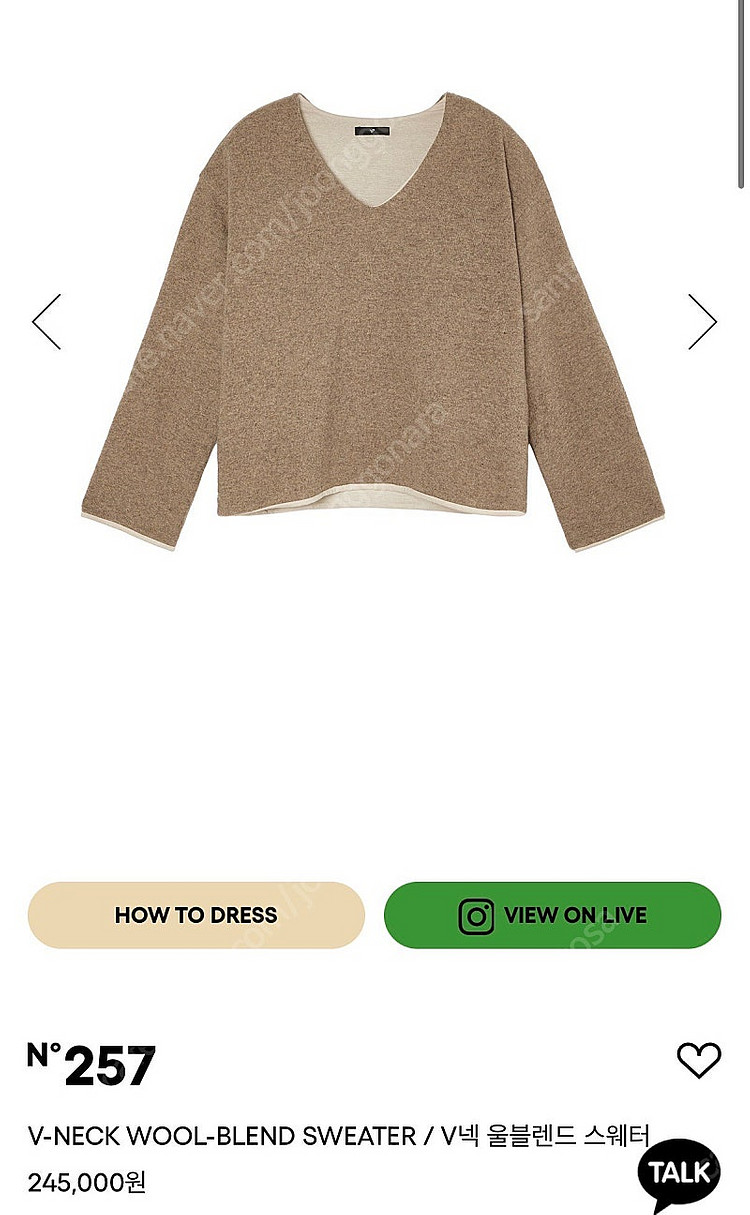Add sweater N°257 to wishlist with heart
The height and width of the screenshot is (1215, 750).
[698, 1061]
